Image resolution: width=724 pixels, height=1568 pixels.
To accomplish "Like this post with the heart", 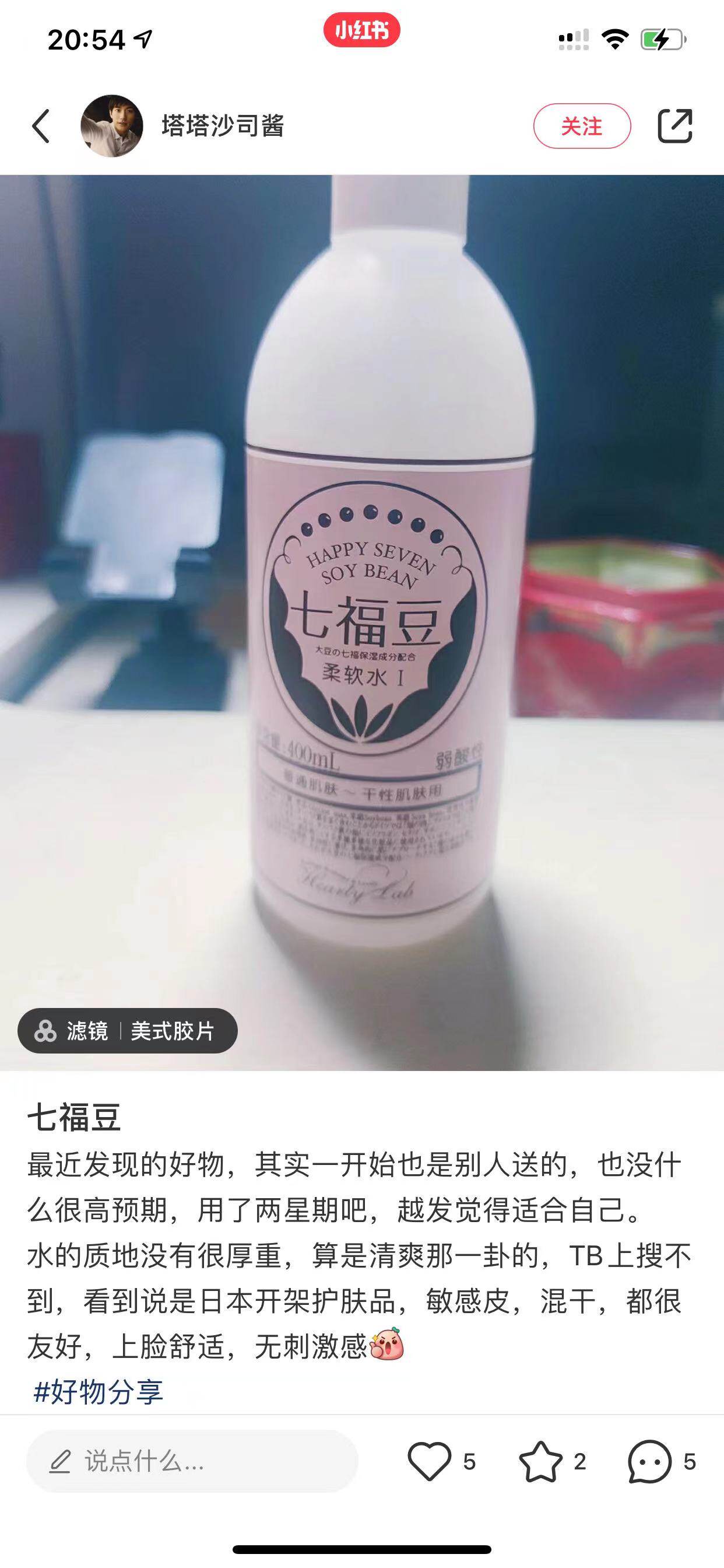I will tap(430, 1461).
